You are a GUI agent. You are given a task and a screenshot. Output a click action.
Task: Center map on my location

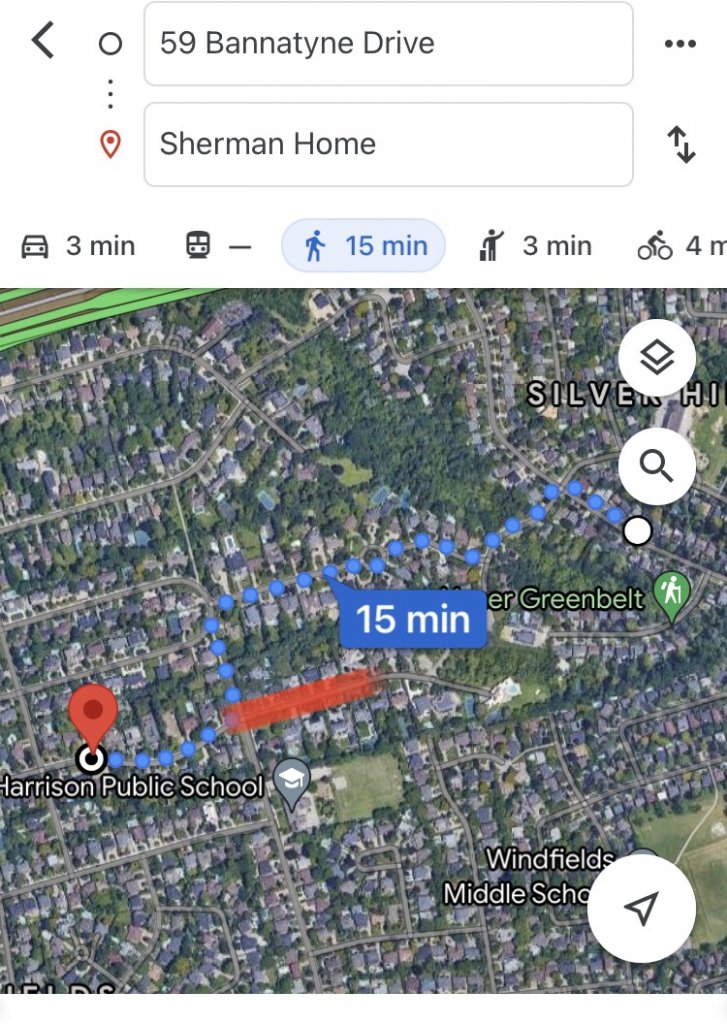coord(640,908)
